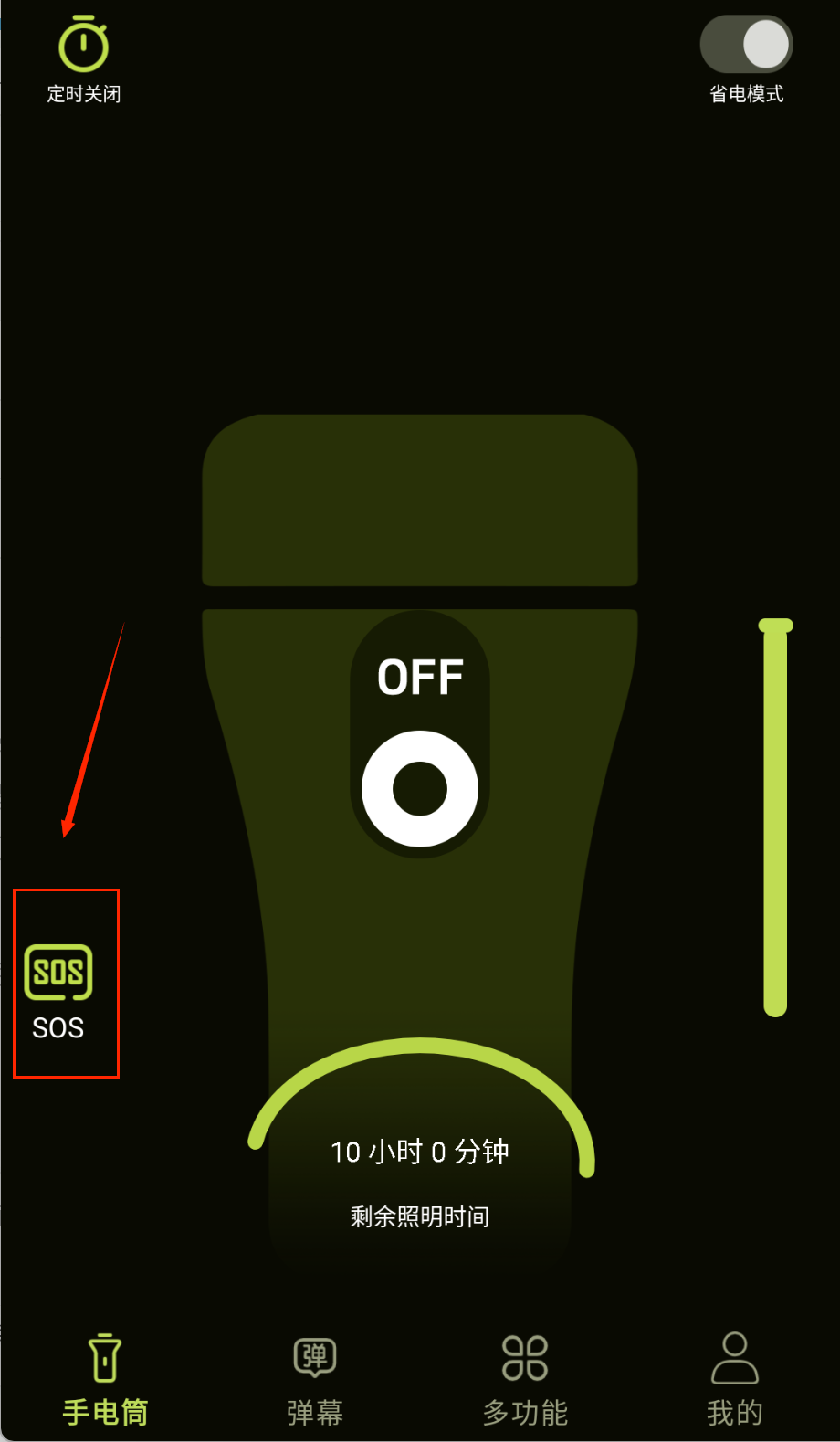
Task: Tap the brightness slider bar
Action: click(775, 818)
